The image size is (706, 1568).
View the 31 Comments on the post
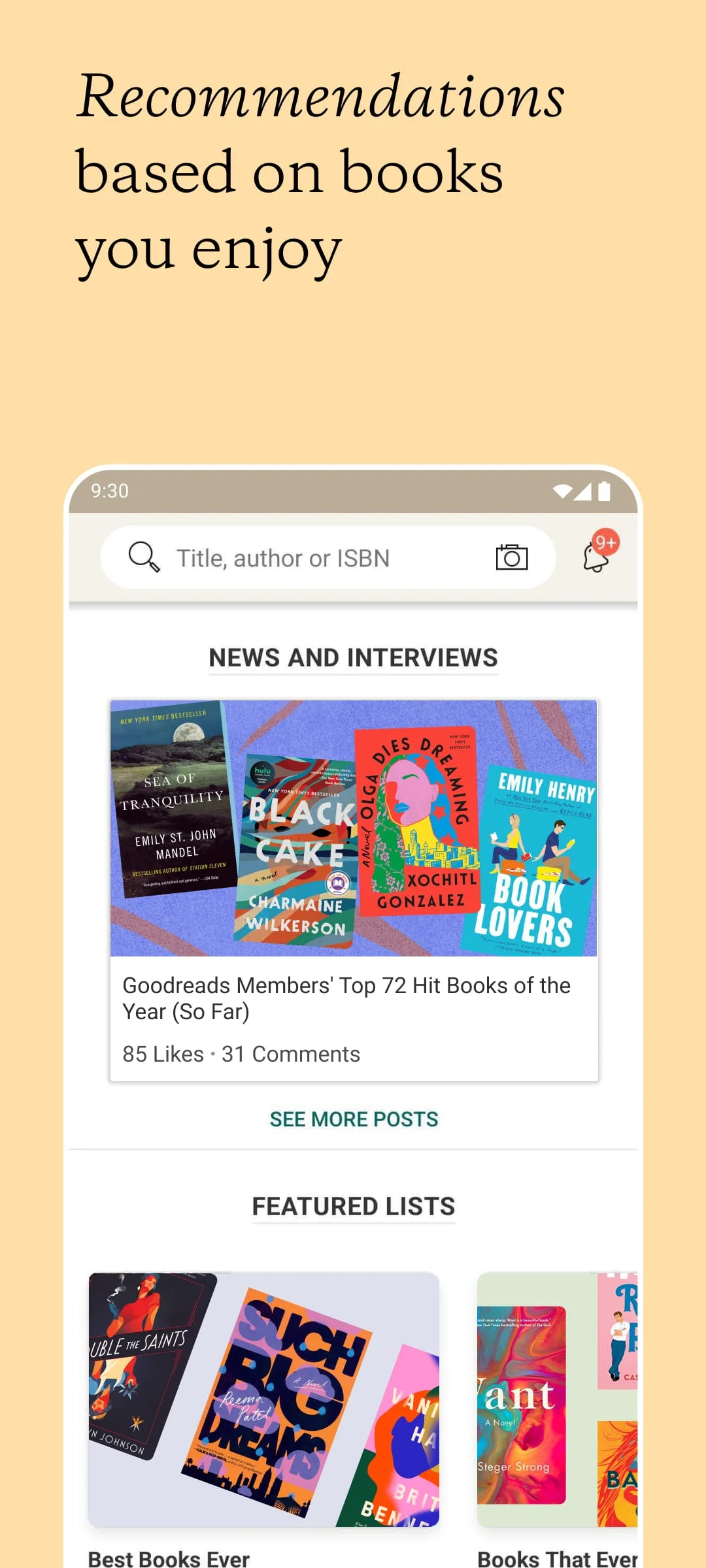pos(290,1053)
